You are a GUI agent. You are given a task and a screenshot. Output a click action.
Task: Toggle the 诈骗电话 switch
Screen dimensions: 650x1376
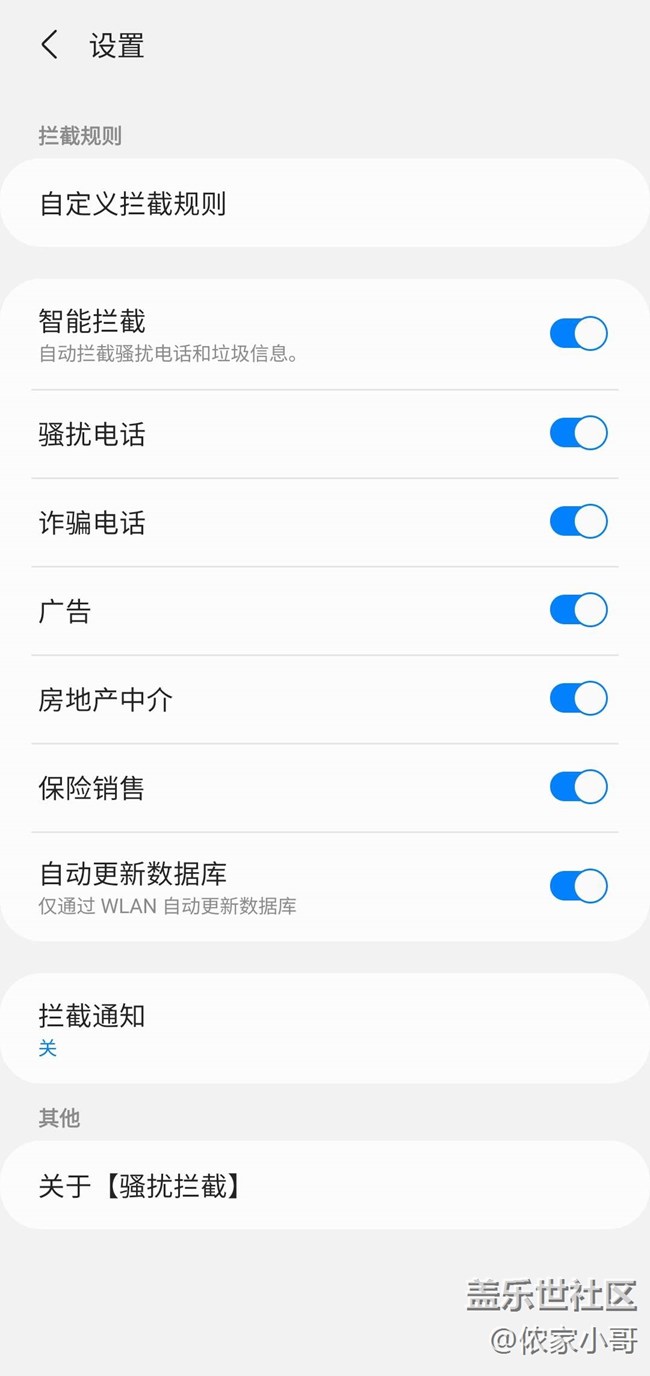click(578, 522)
